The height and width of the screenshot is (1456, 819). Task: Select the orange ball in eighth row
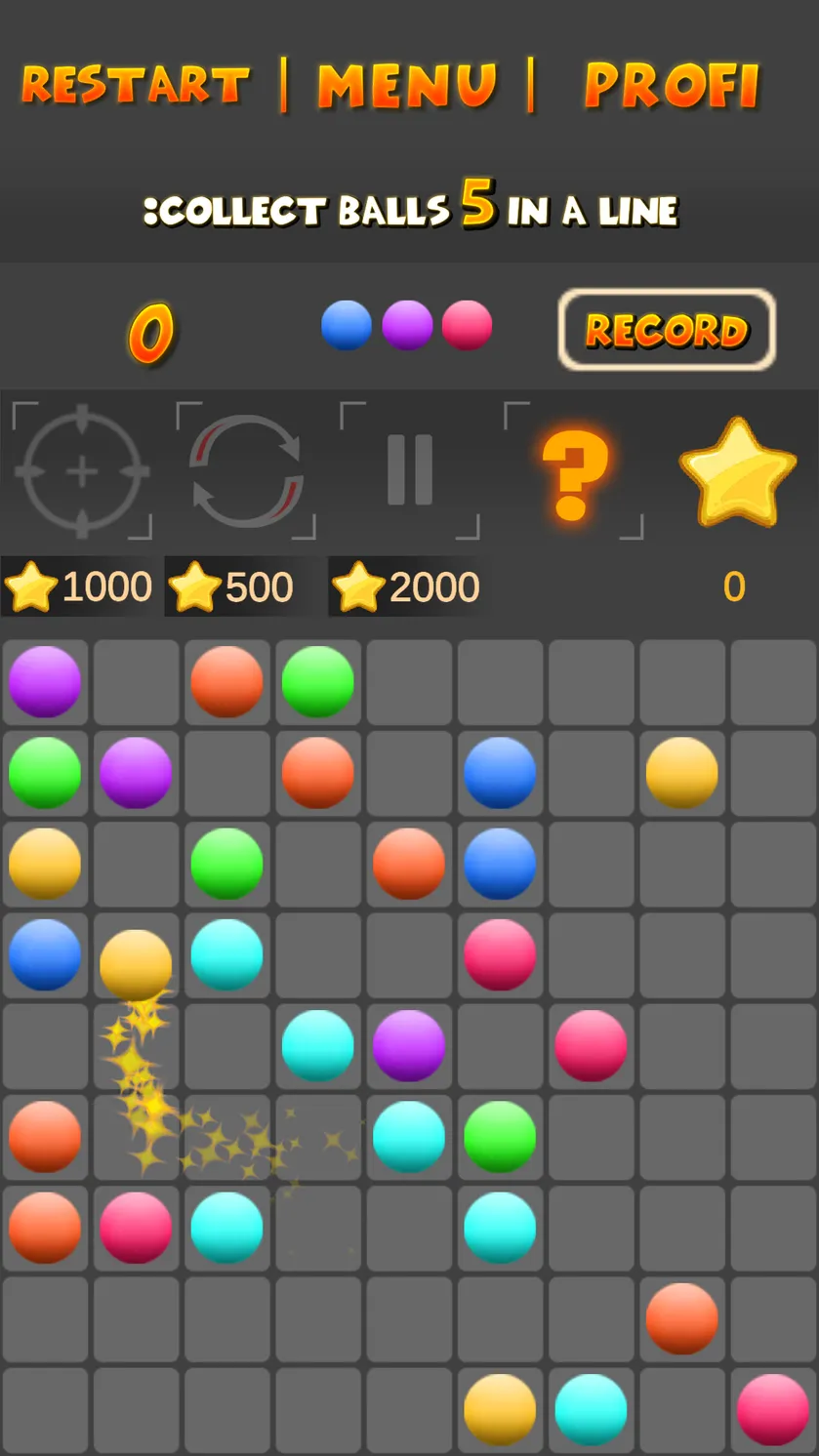coord(681,1318)
